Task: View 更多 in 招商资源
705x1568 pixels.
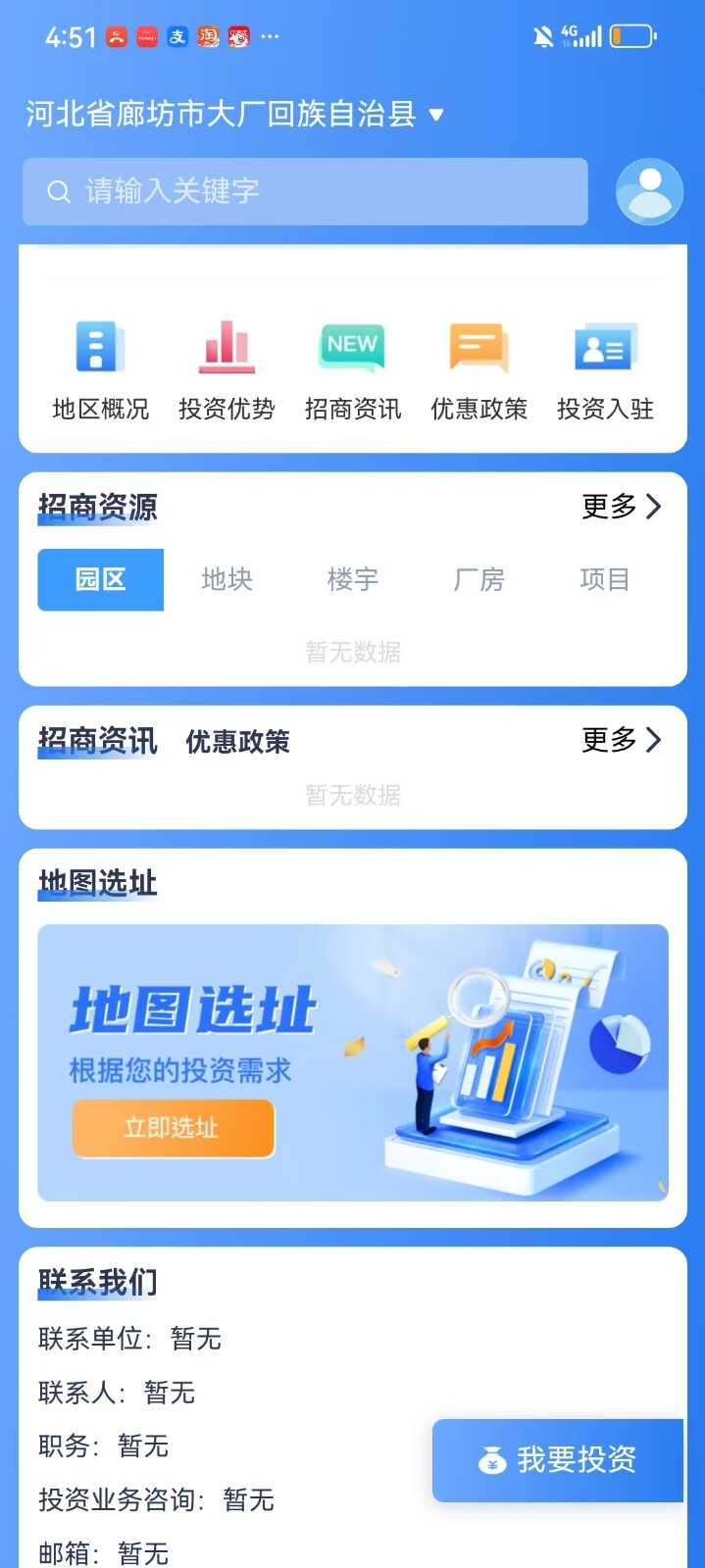Action: pyautogui.click(x=622, y=506)
